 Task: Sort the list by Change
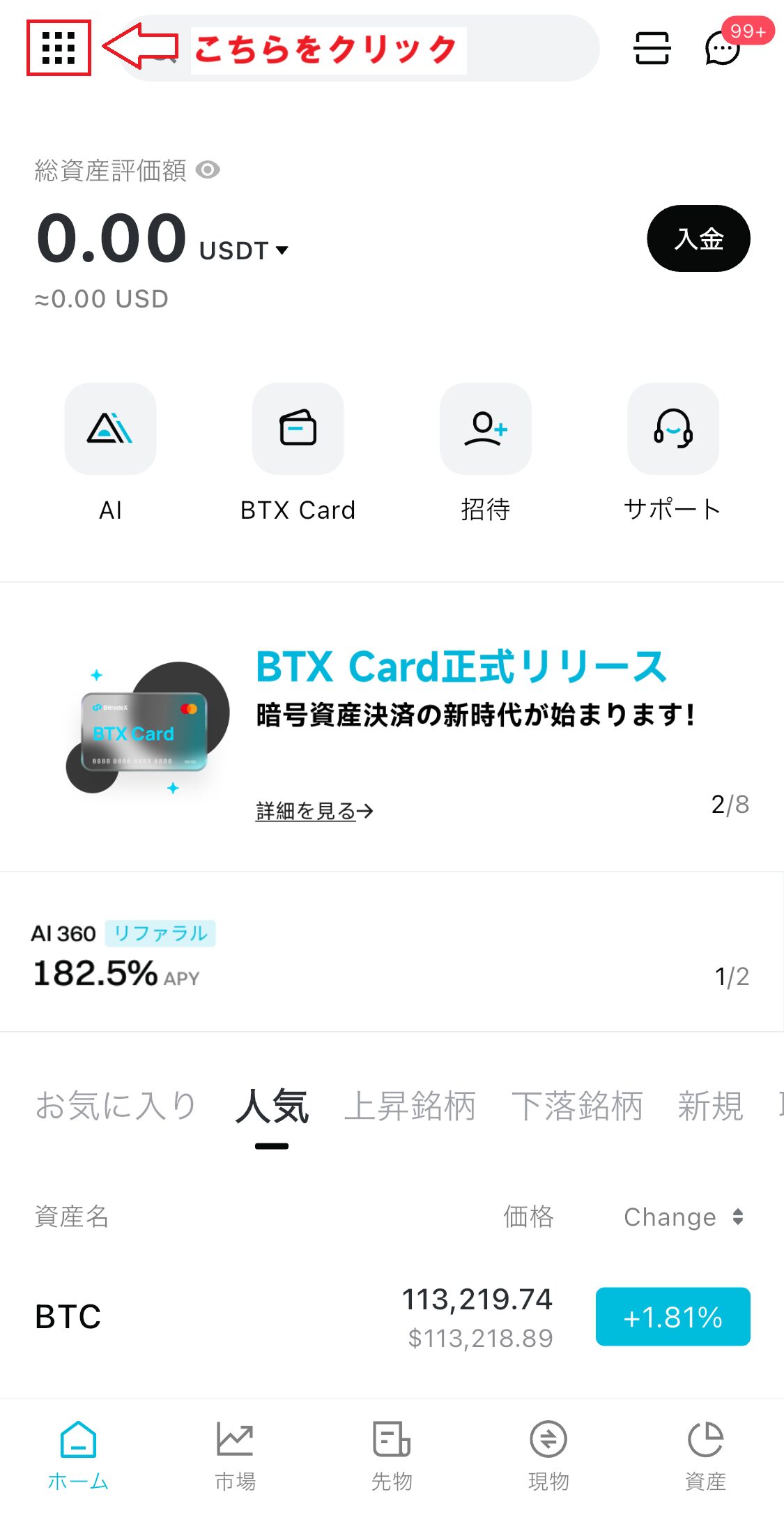click(x=683, y=1217)
